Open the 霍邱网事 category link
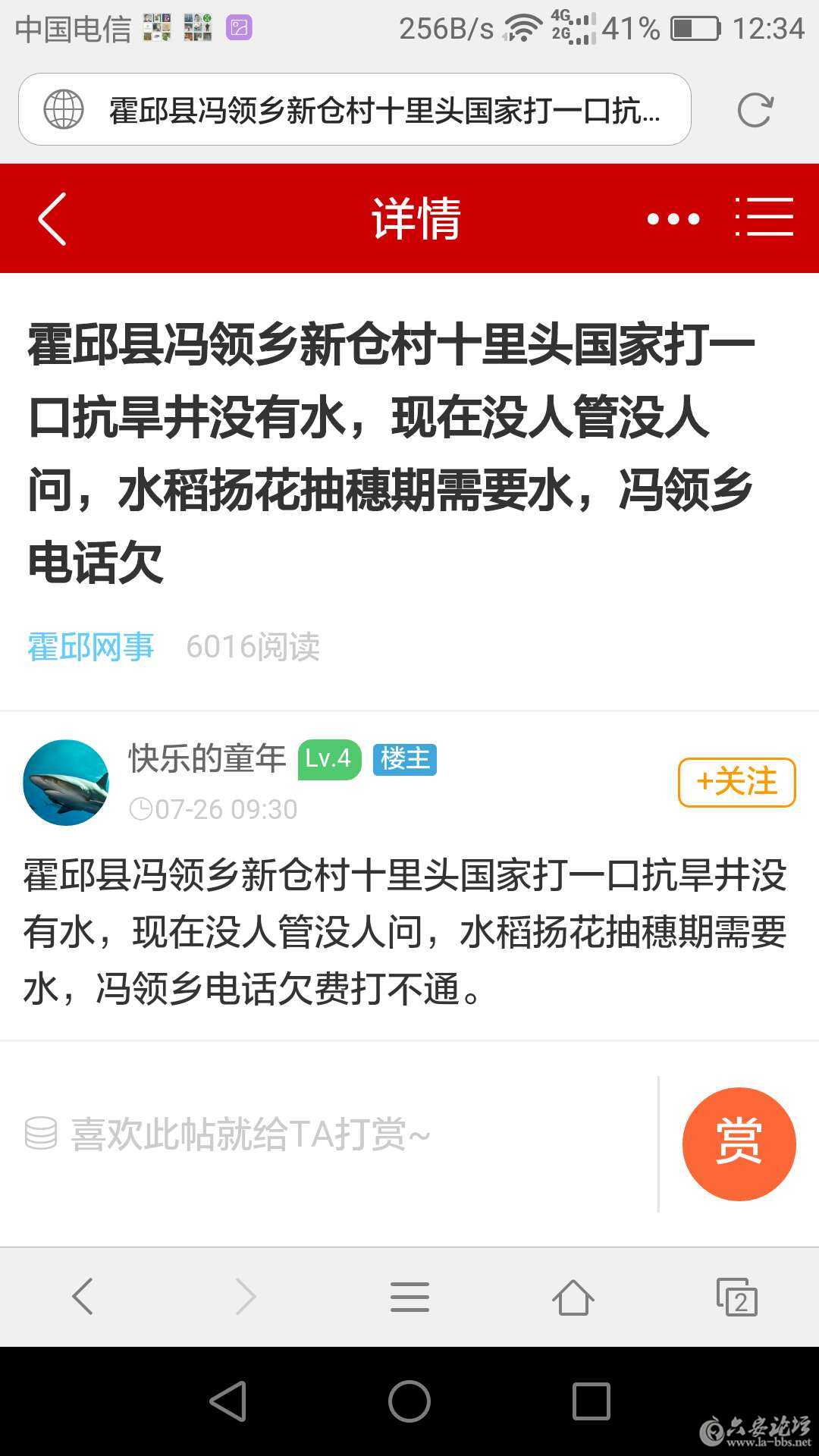The image size is (819, 1456). coord(91,647)
